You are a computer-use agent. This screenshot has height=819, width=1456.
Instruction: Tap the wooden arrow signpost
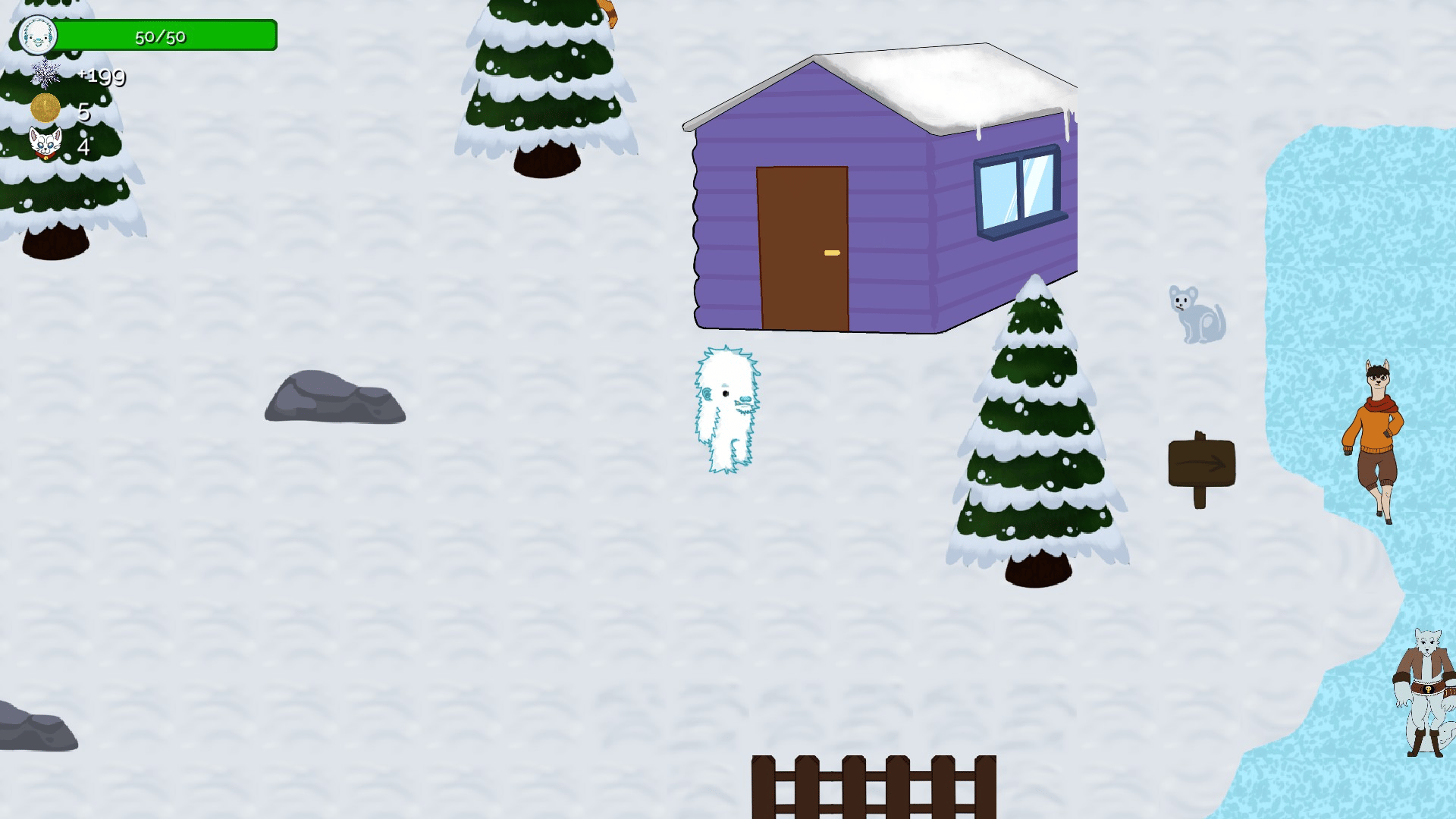[x=1201, y=464]
